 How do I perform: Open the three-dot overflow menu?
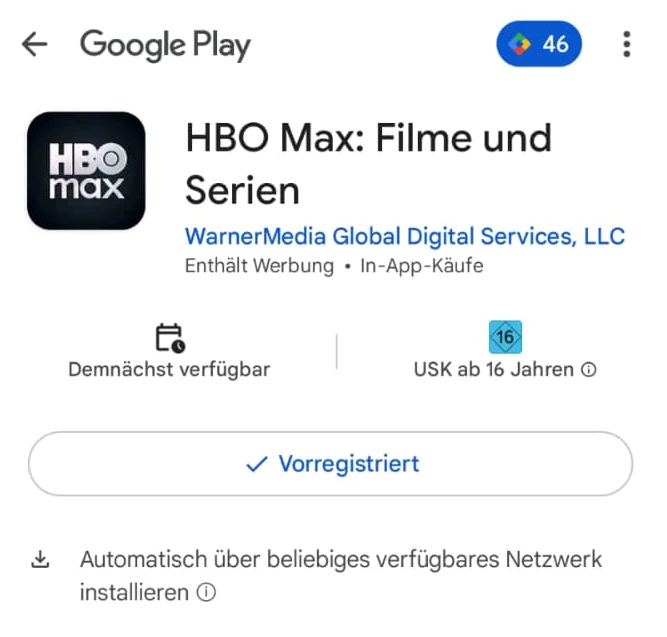626,44
